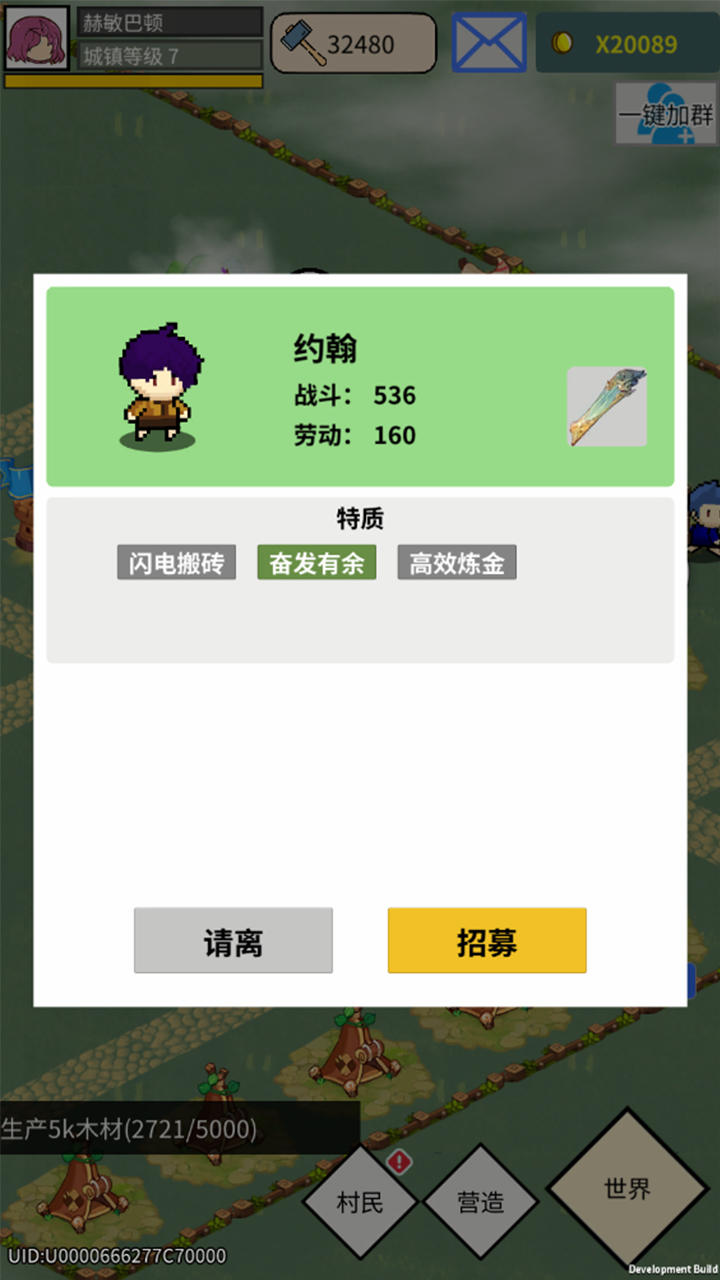
Task: Dismiss 约翰 with the 请离 button
Action: (x=233, y=940)
